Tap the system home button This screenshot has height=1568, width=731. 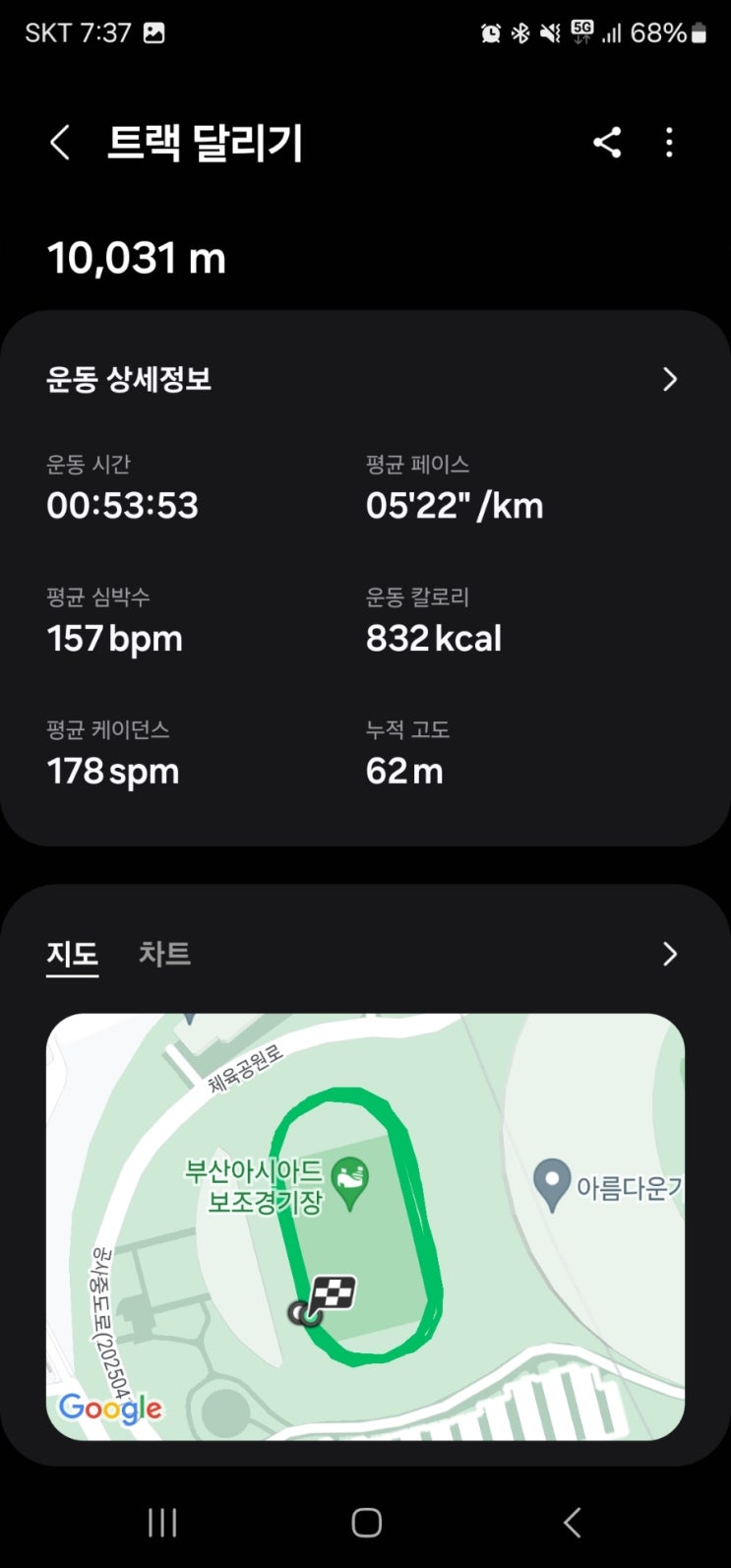pos(366,1522)
